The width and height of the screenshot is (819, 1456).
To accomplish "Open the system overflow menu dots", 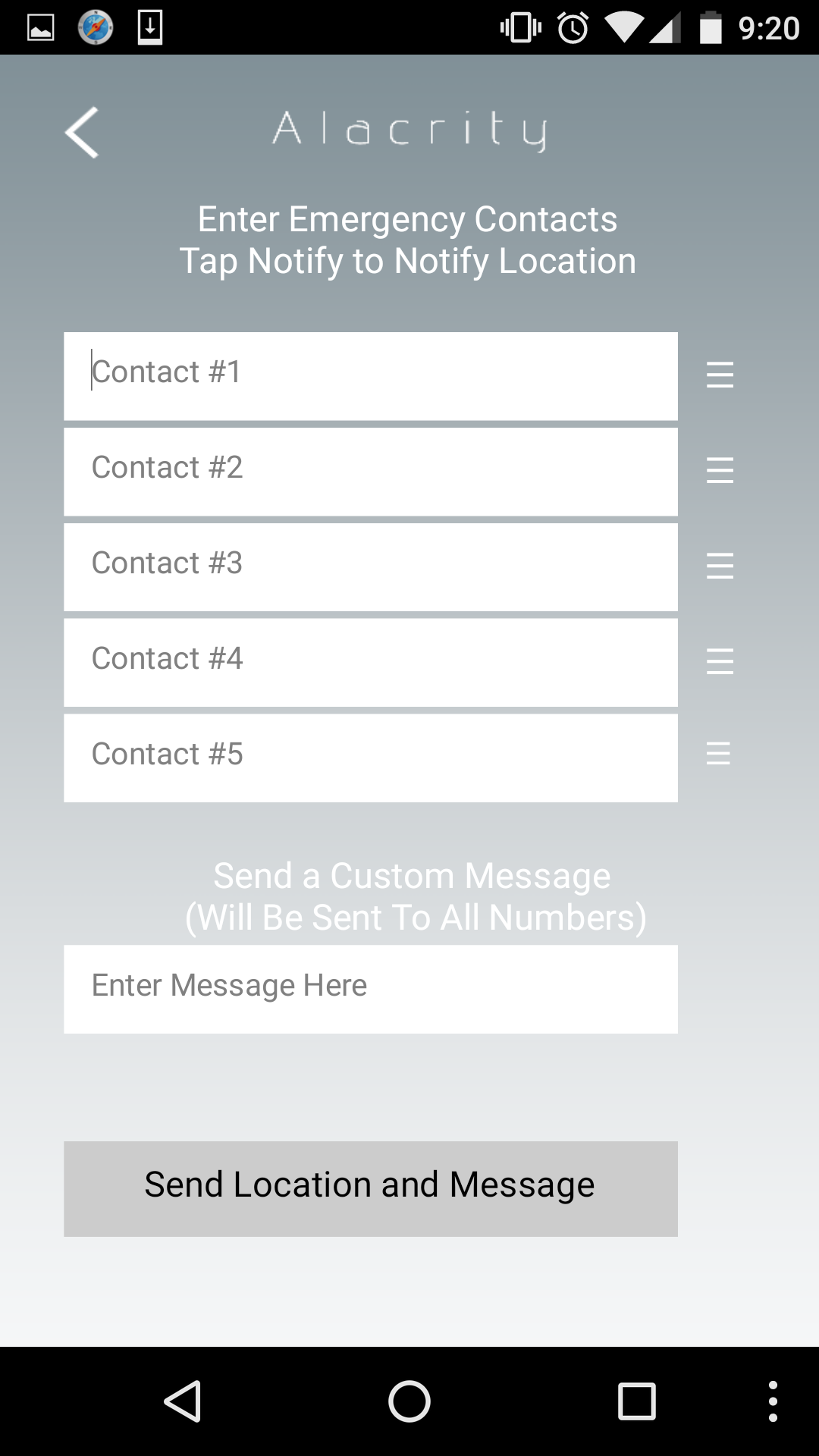I will (x=773, y=1401).
